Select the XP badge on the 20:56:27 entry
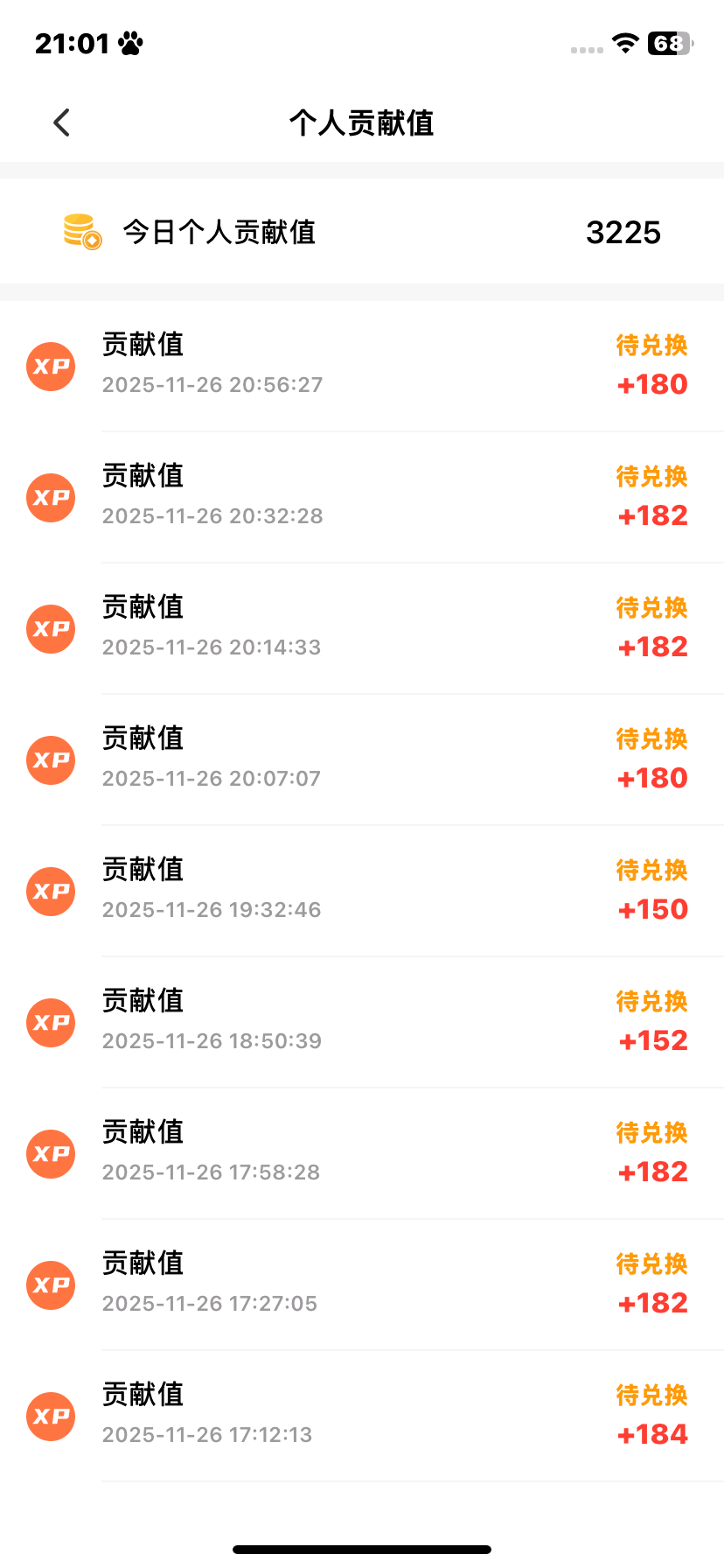The width and height of the screenshot is (724, 1568). point(50,367)
